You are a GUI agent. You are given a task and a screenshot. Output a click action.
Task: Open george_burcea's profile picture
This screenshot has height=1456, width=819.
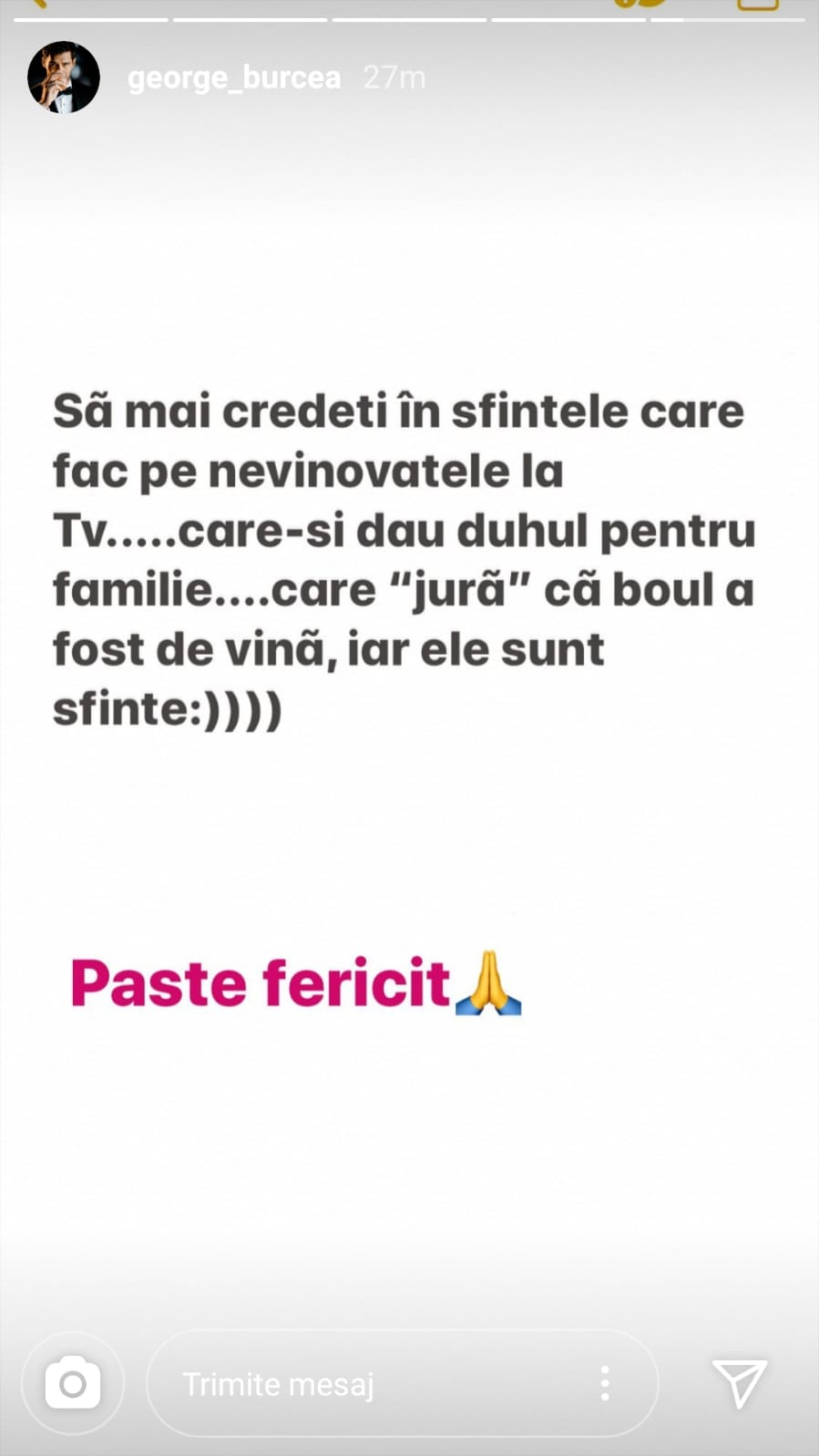tap(63, 77)
